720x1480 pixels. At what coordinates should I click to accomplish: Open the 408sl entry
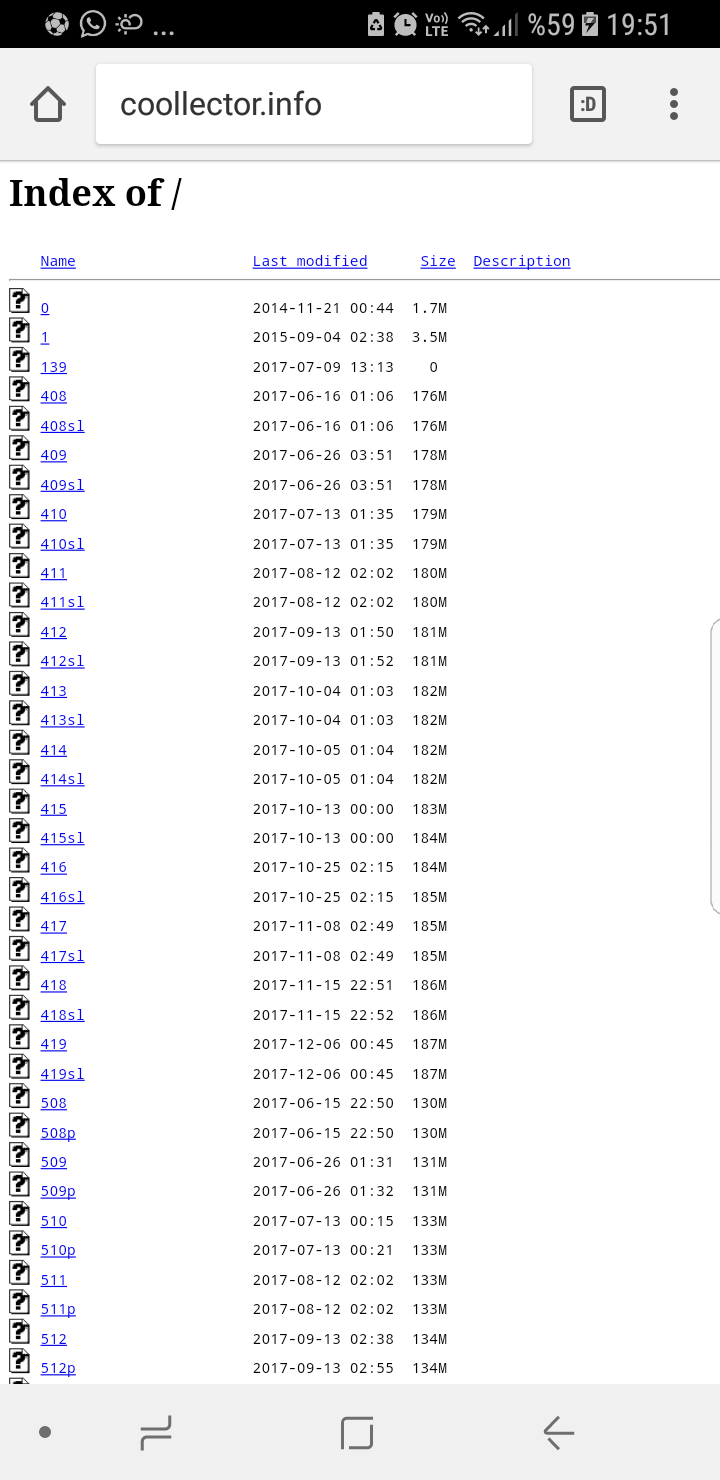(62, 426)
